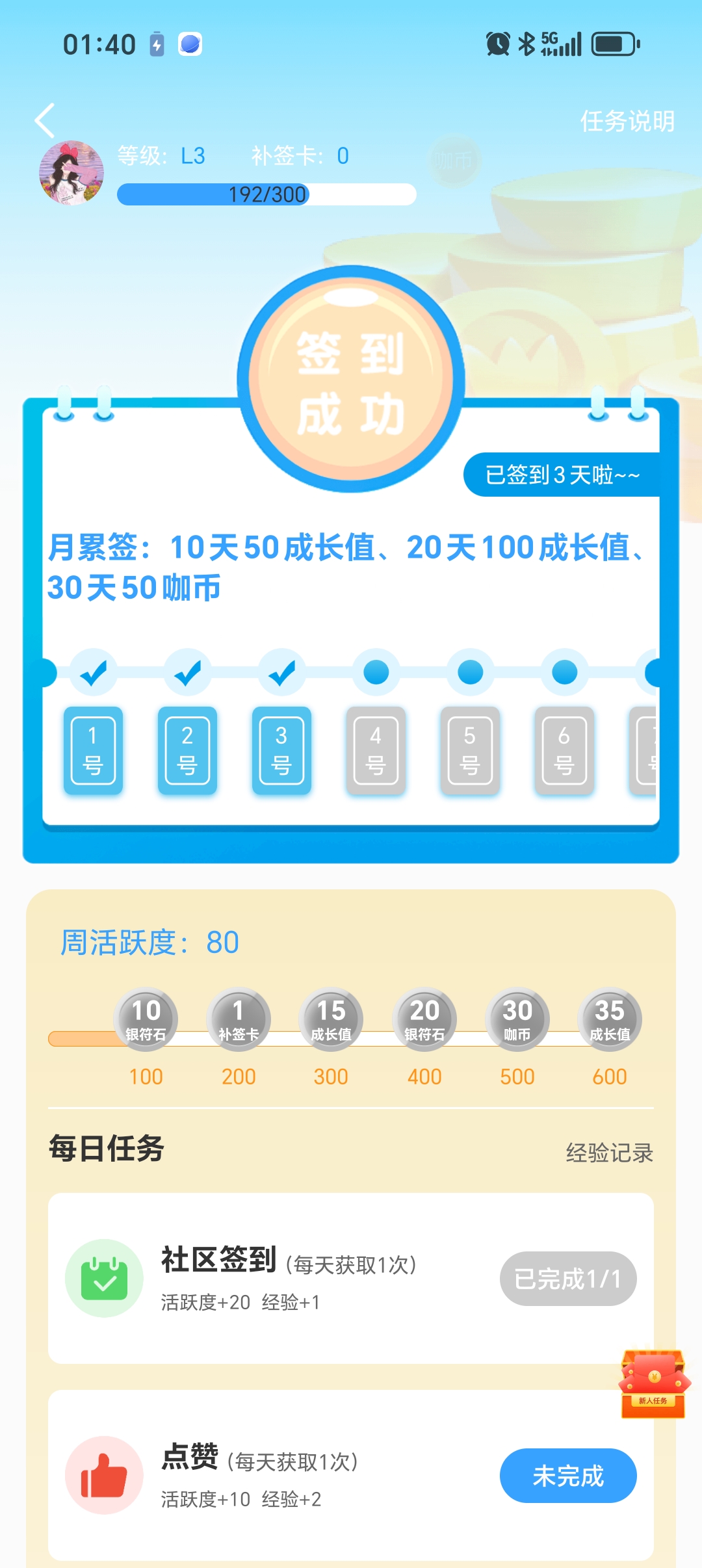The height and width of the screenshot is (1568, 702).
Task: Select the 1 补签卡 reward at 200
Action: pyautogui.click(x=239, y=1019)
